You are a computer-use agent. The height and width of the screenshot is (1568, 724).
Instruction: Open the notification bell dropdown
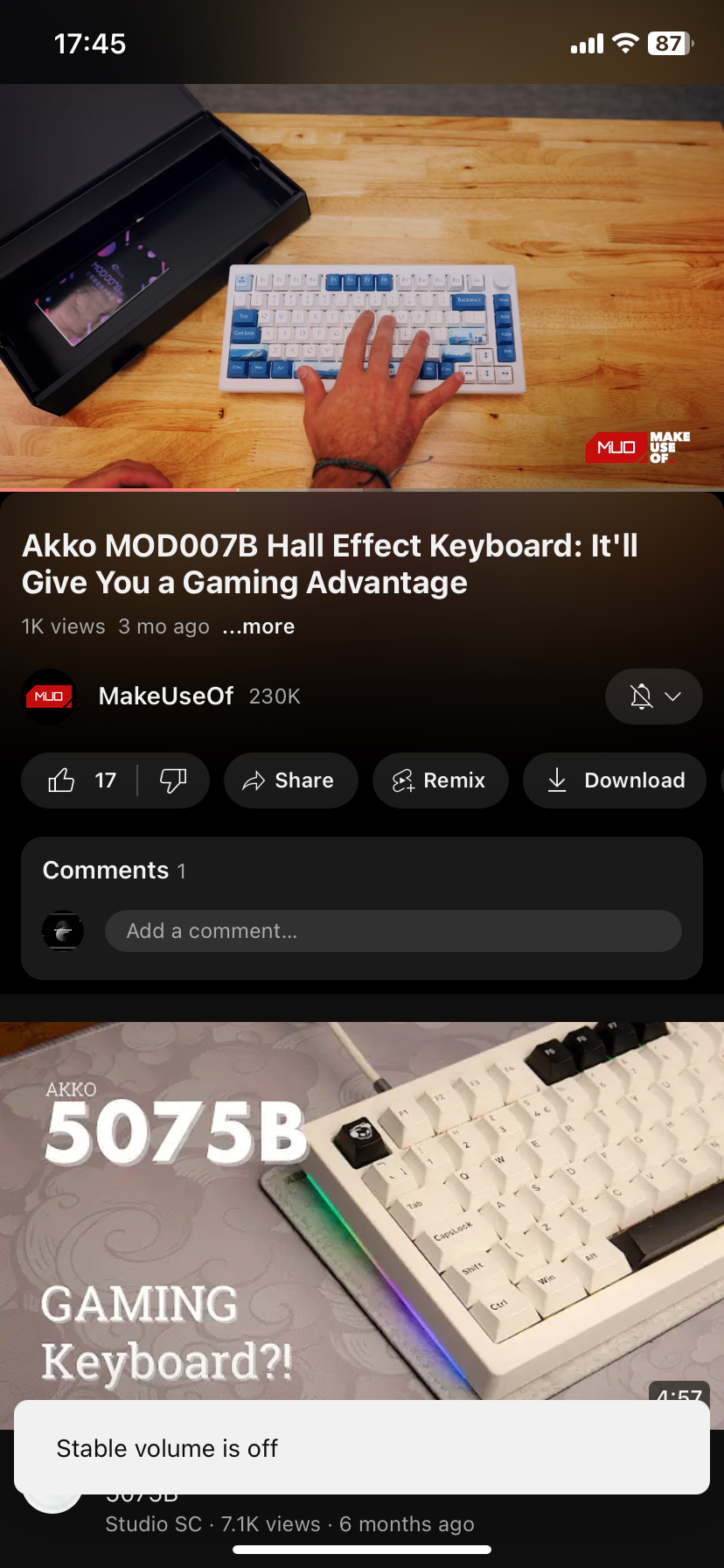tap(653, 696)
